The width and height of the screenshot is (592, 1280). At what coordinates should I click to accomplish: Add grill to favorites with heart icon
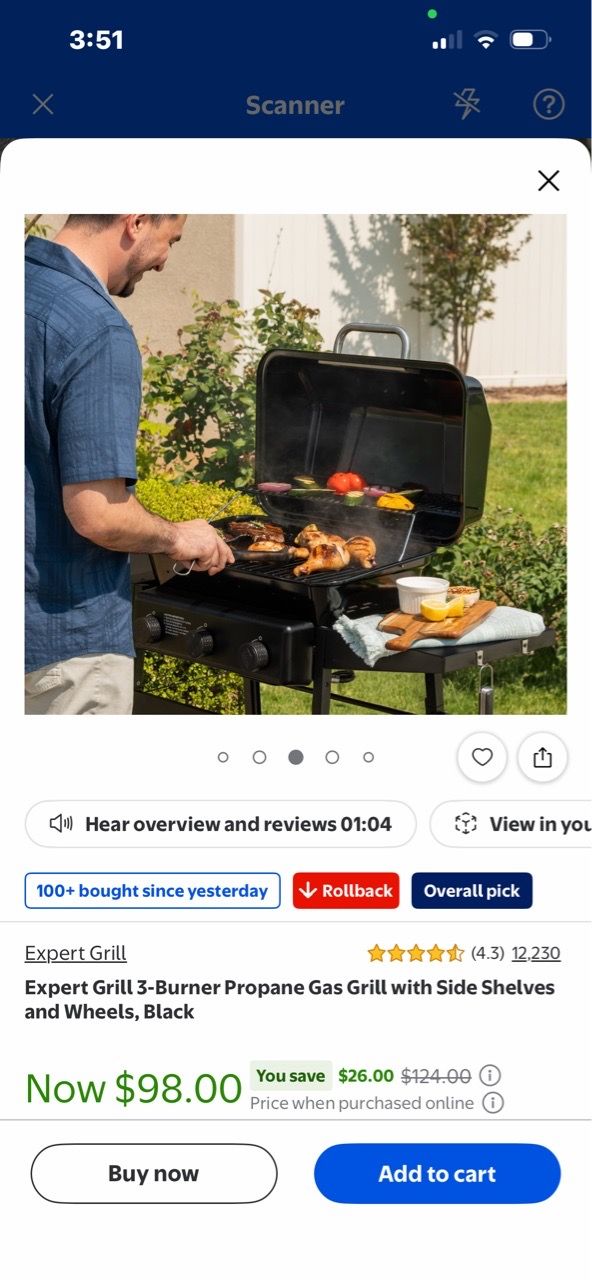tap(482, 757)
